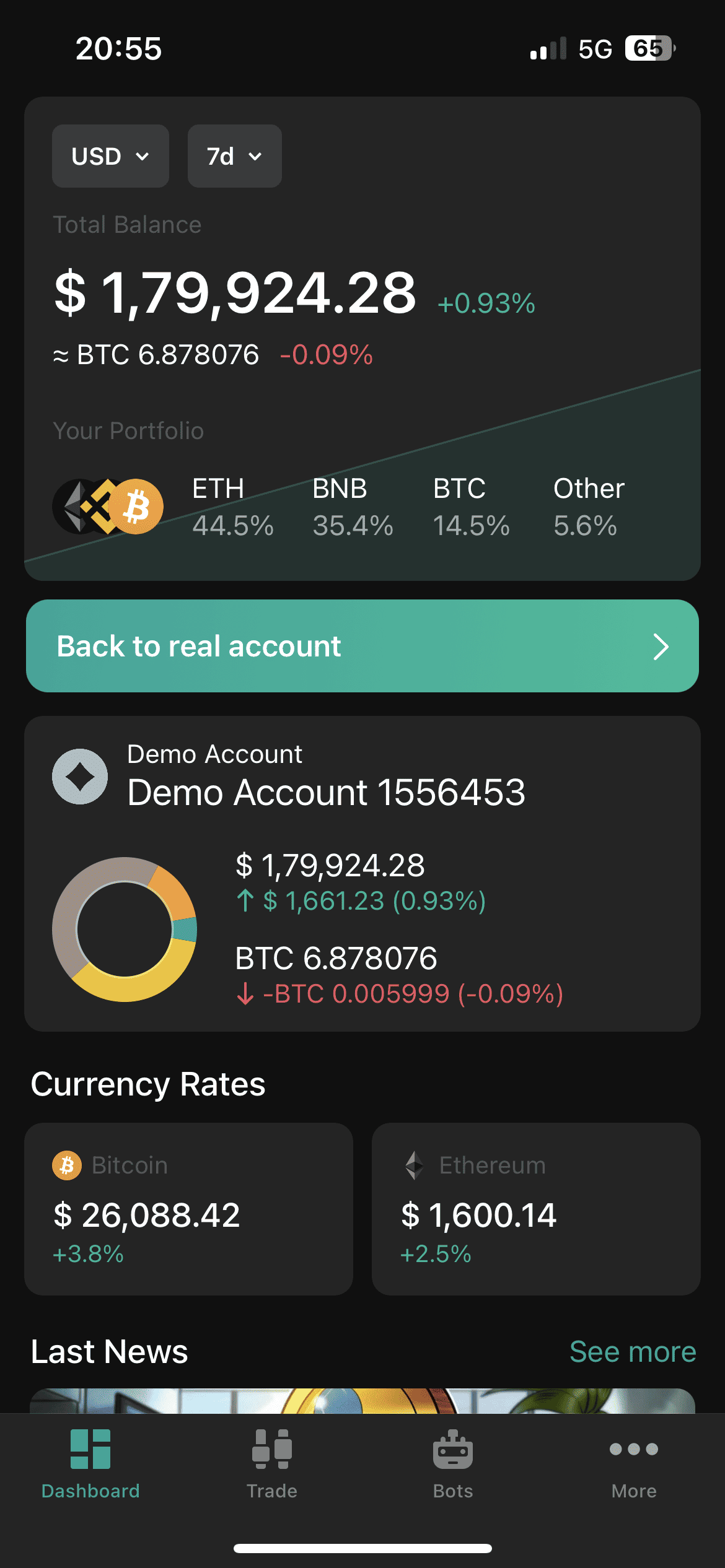View Bitcoin currency rate card
Viewport: 725px width, 1568px height.
(188, 1208)
